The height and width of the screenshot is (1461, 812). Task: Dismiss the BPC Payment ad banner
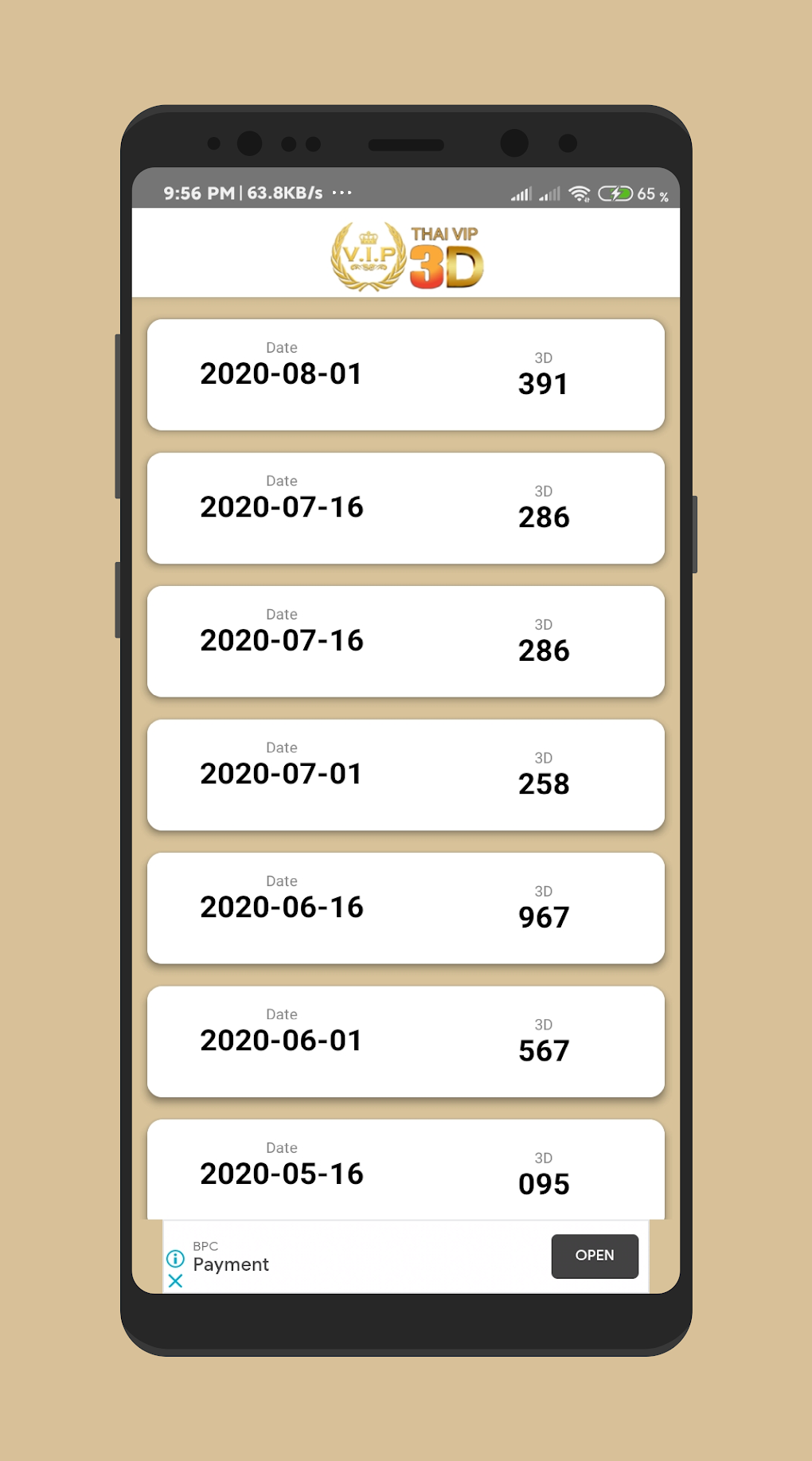click(176, 1281)
